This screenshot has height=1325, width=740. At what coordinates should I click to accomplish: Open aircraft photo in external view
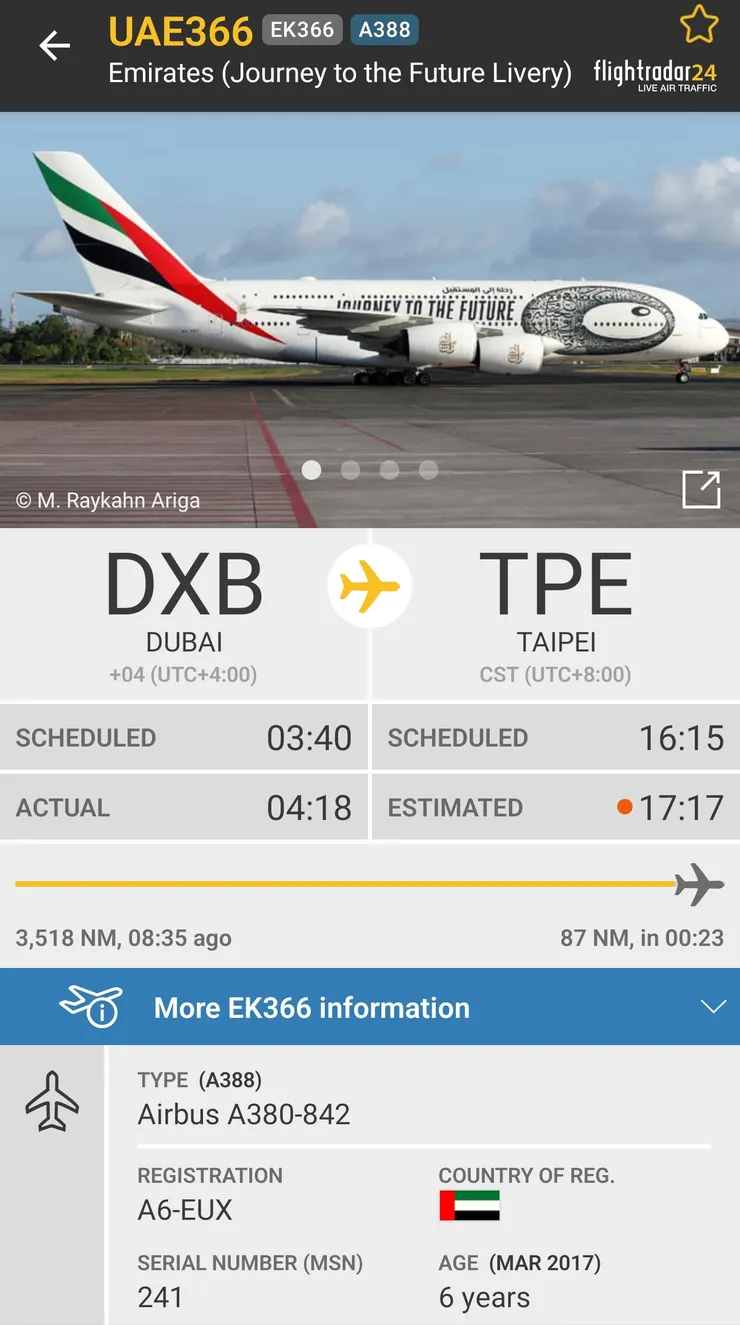(700, 490)
